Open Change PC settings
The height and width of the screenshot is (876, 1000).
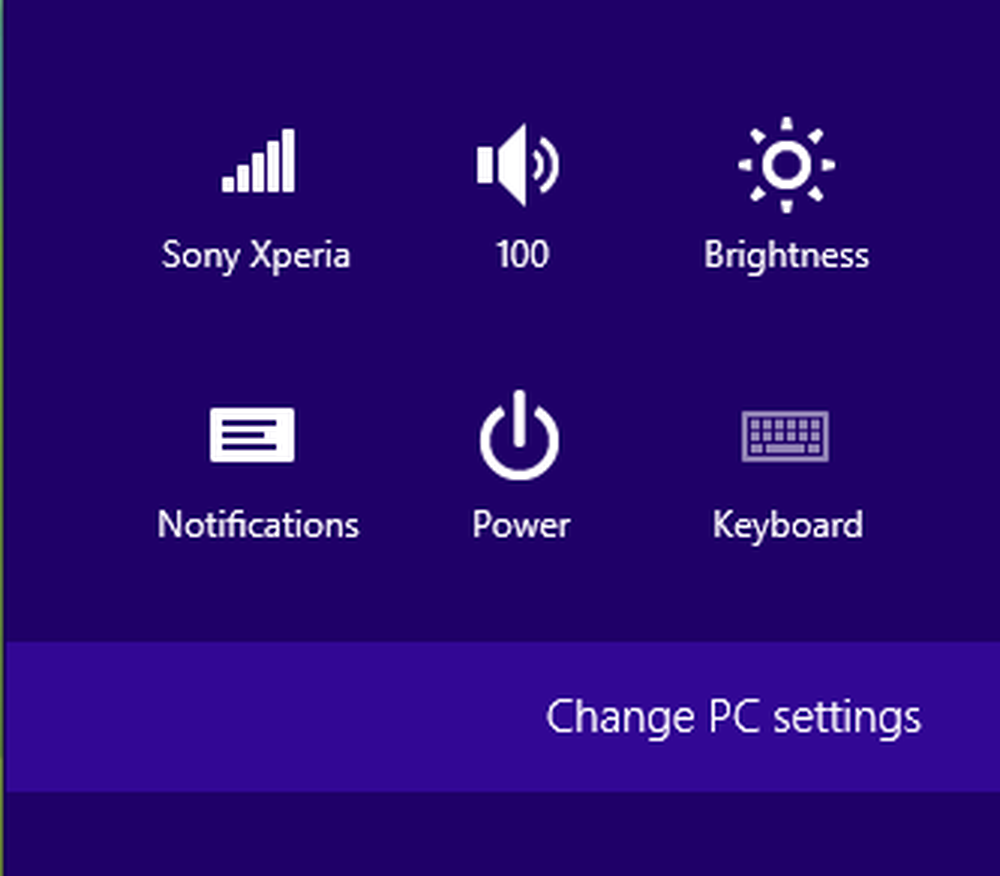click(732, 717)
